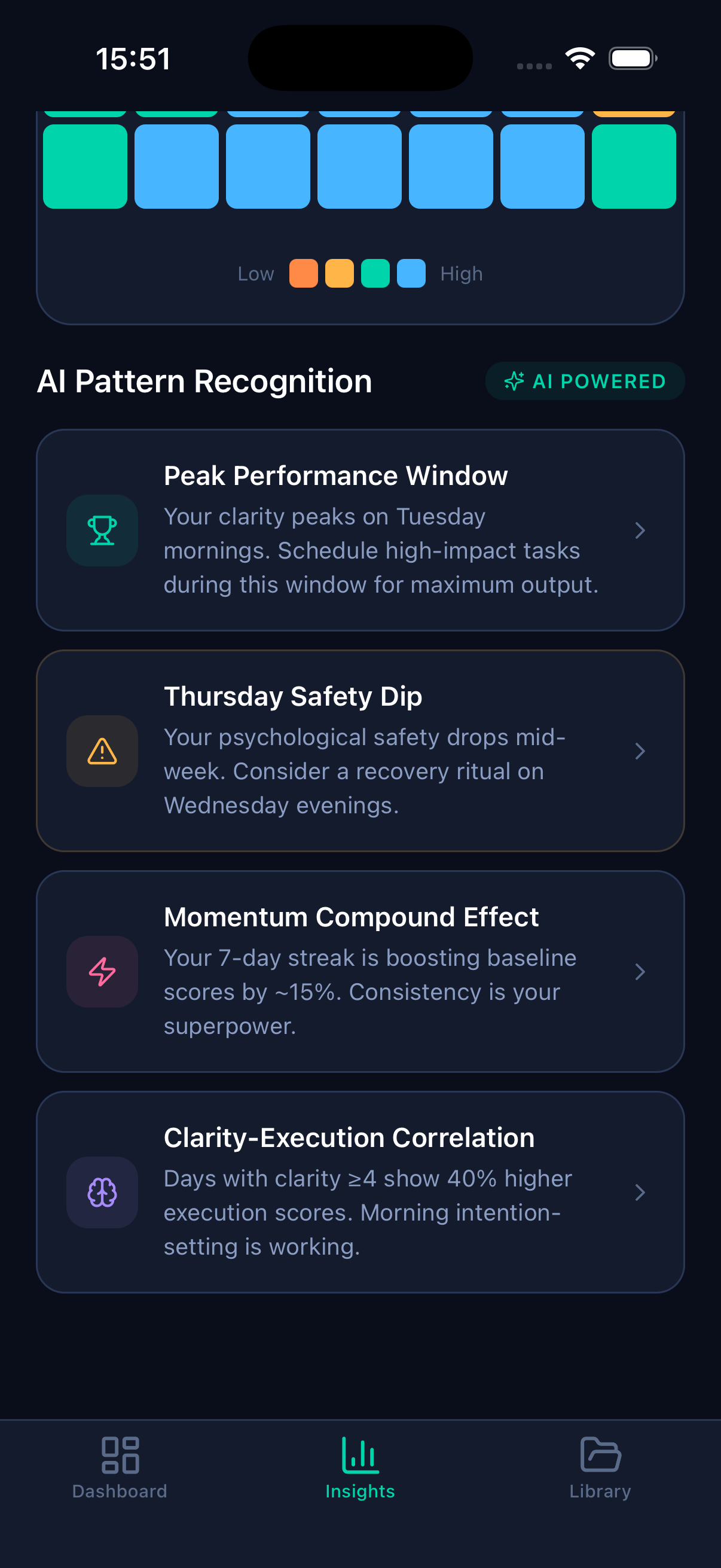Open the Thursday Safety Dip card
Screen dimensions: 721x1568
[x=360, y=751]
